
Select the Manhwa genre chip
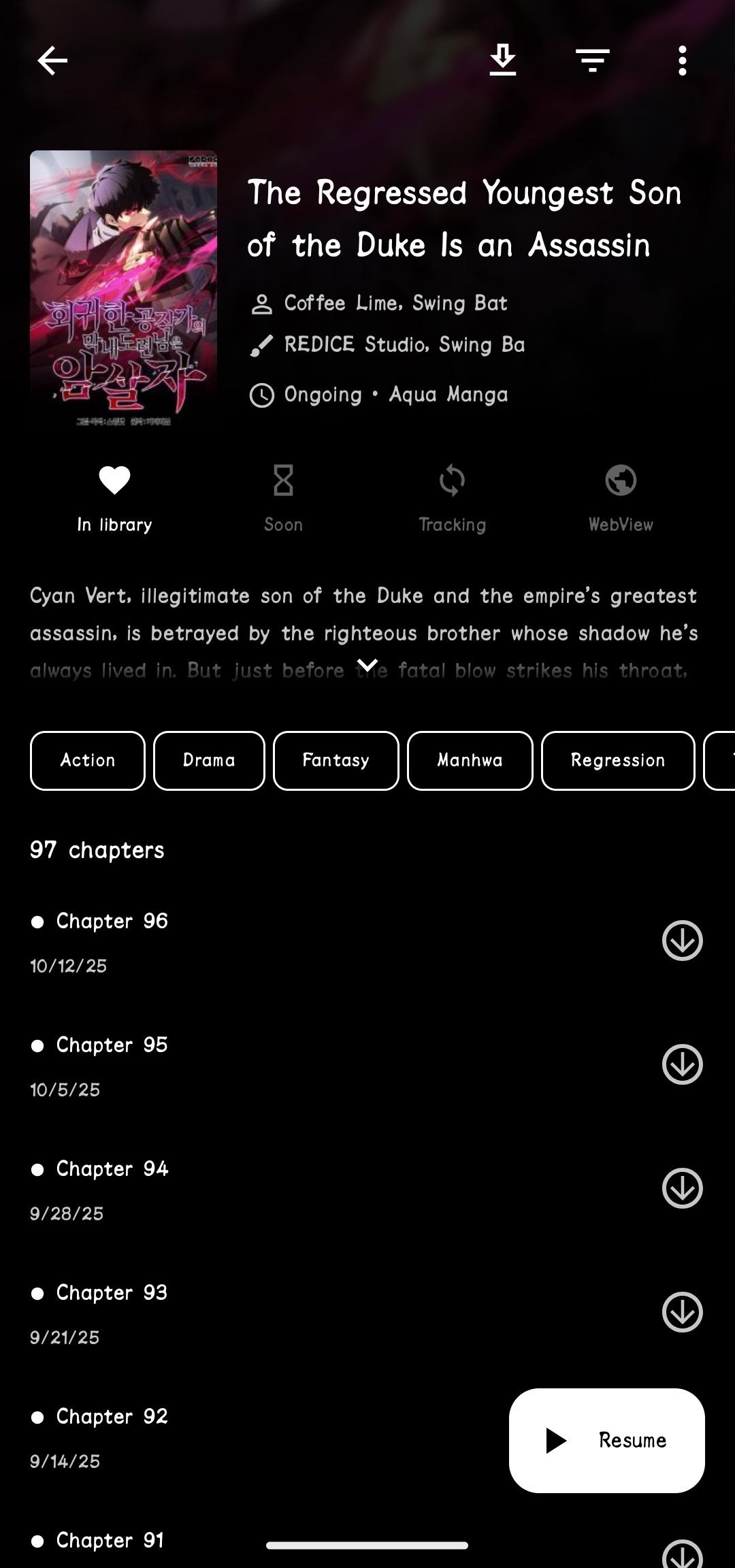(x=470, y=760)
